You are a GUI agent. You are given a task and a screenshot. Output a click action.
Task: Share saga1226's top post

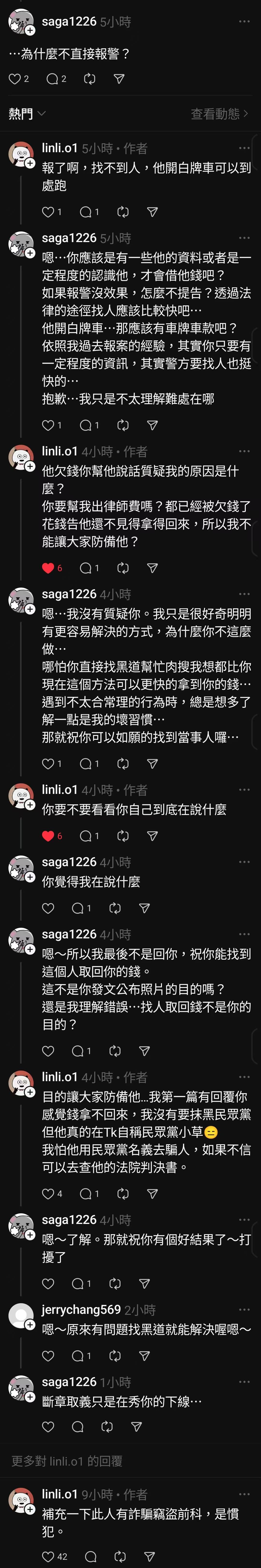[119, 79]
